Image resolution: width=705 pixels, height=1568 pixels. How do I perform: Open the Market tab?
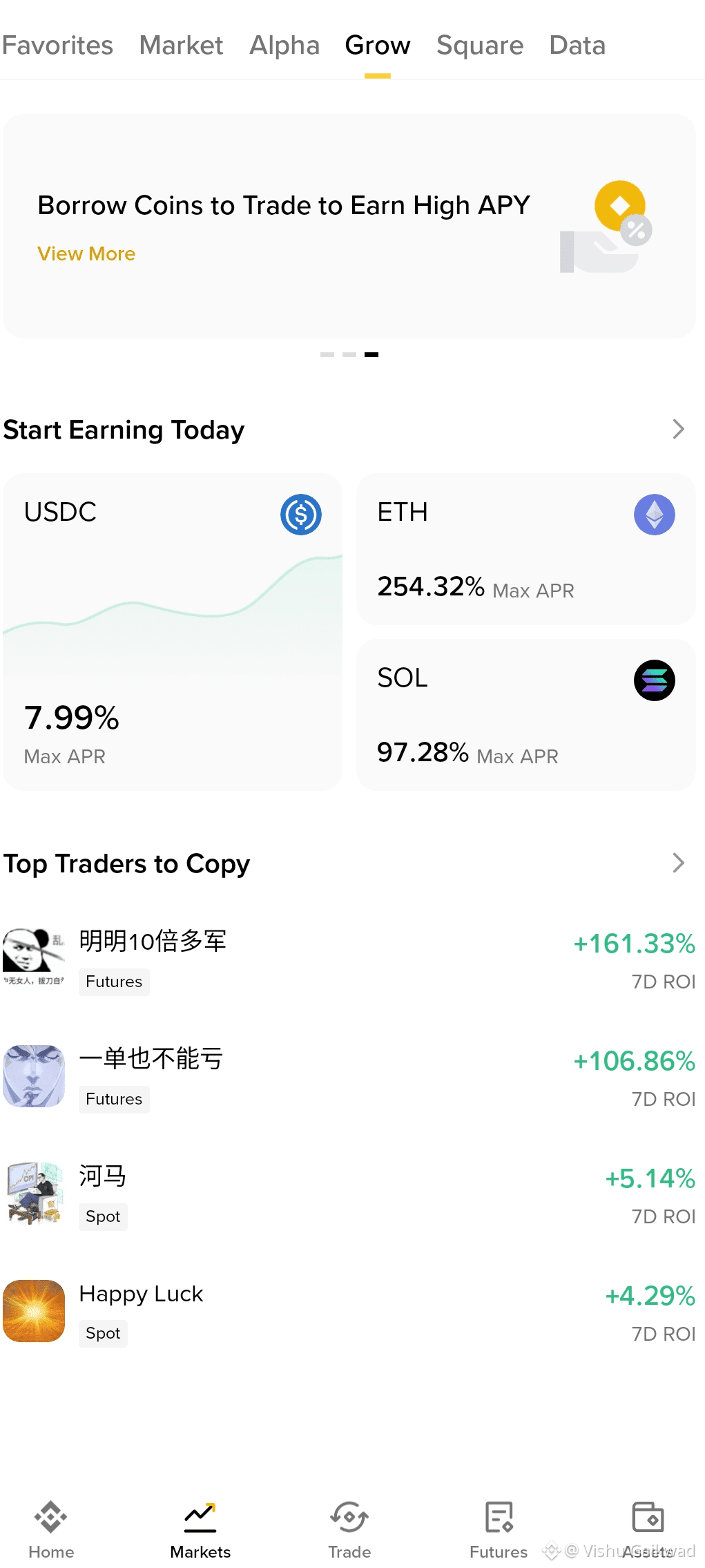(181, 46)
